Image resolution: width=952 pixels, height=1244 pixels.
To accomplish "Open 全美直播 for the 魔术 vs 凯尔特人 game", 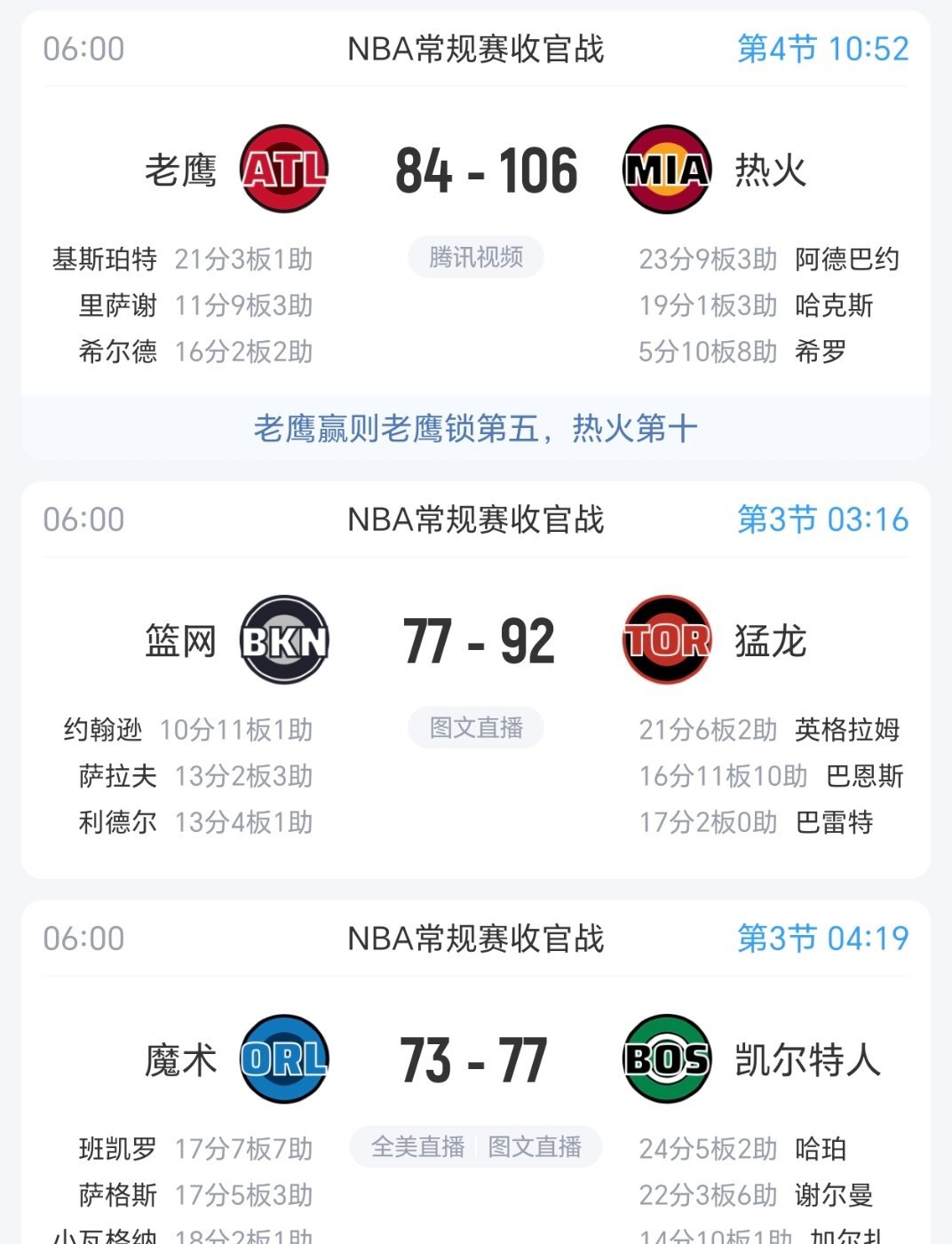I will [x=418, y=1145].
